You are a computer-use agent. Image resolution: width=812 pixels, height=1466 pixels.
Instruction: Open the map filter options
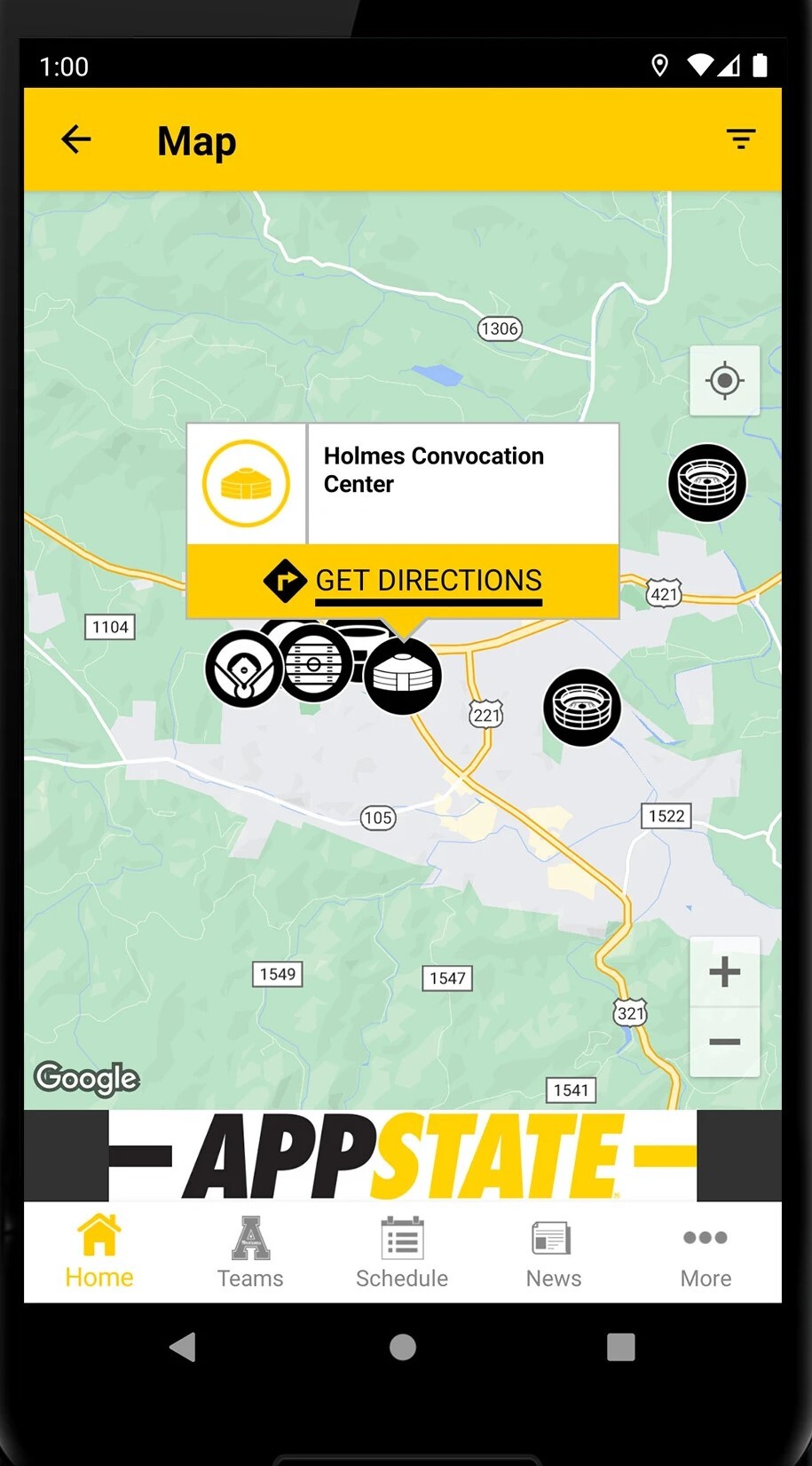coord(740,139)
